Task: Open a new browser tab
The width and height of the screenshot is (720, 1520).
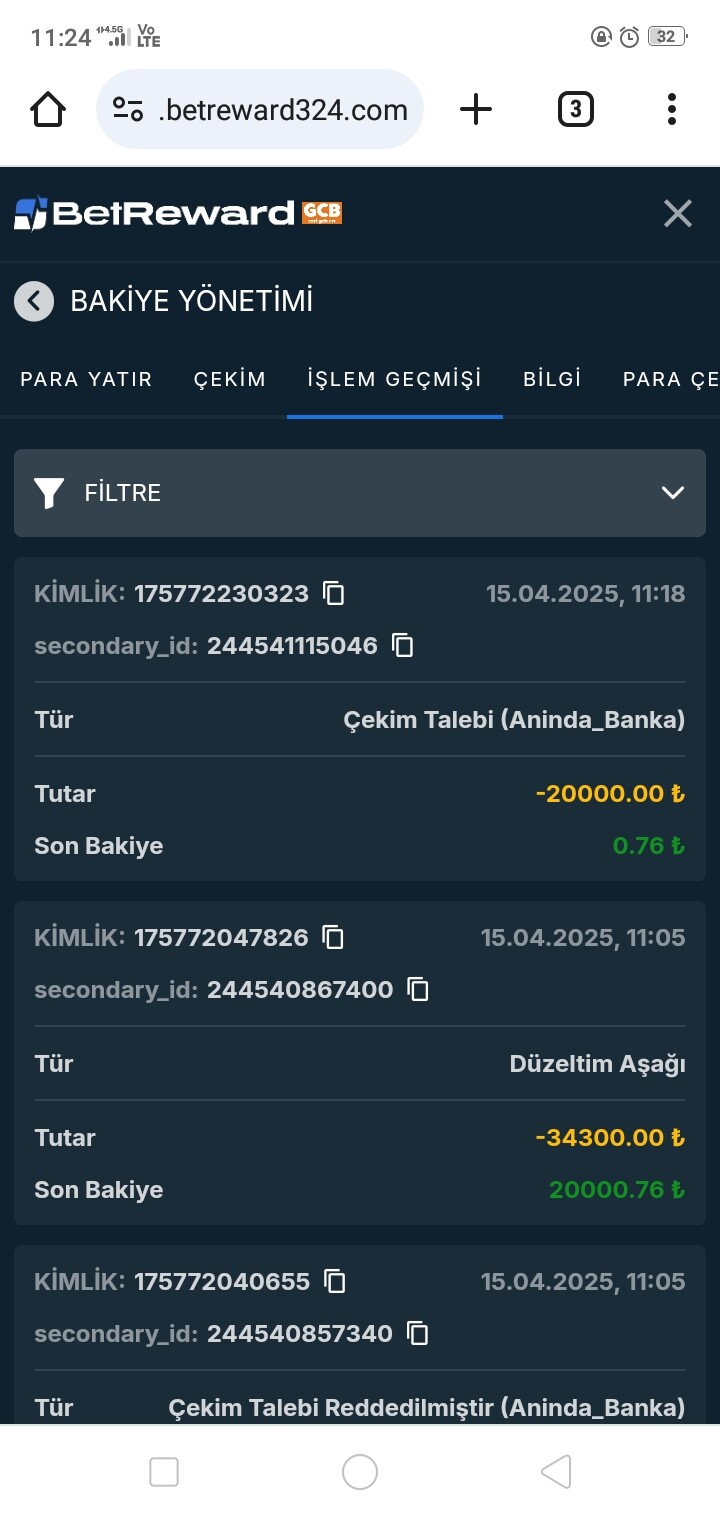Action: [x=476, y=109]
